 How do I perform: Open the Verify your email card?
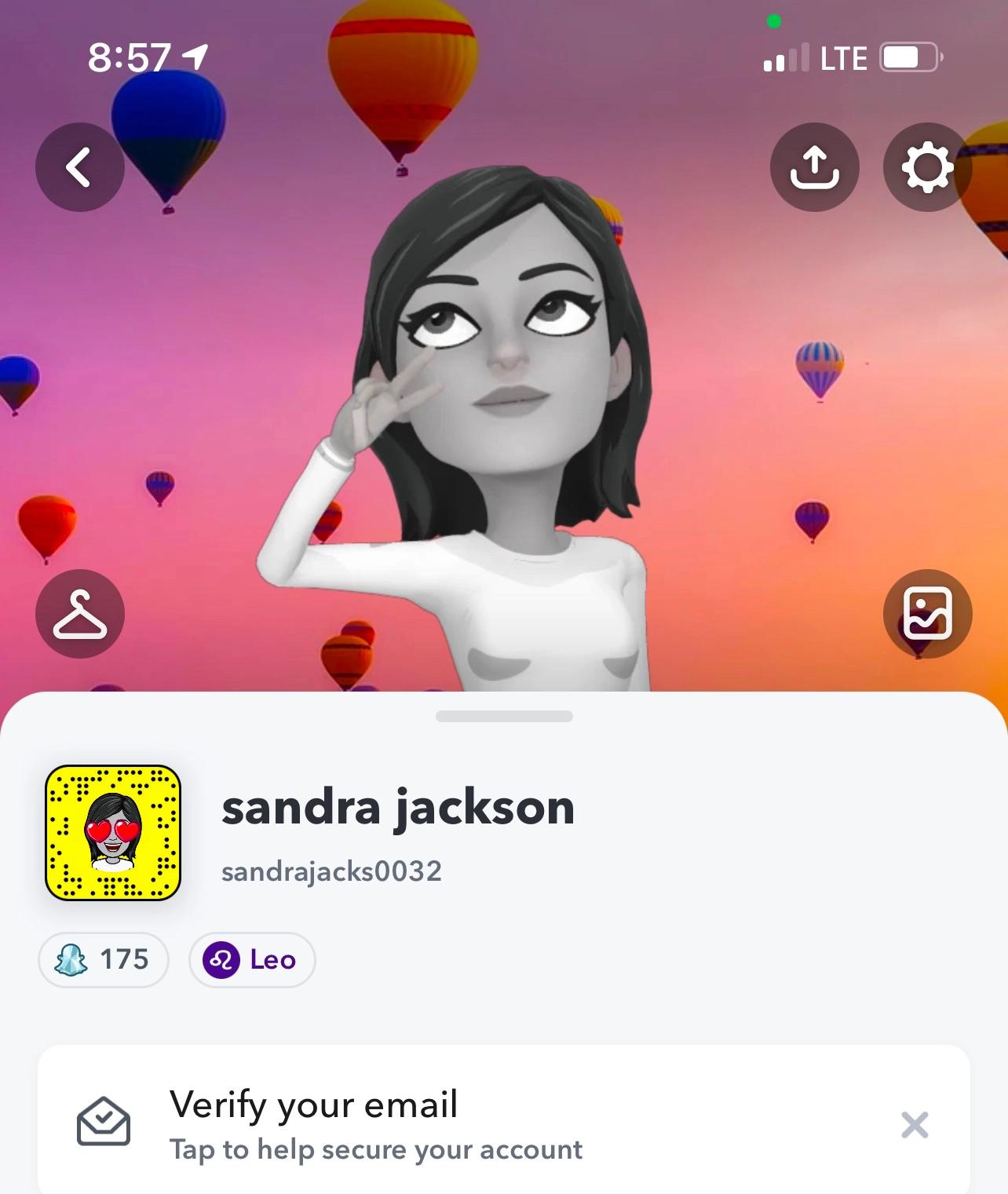[x=393, y=1124]
